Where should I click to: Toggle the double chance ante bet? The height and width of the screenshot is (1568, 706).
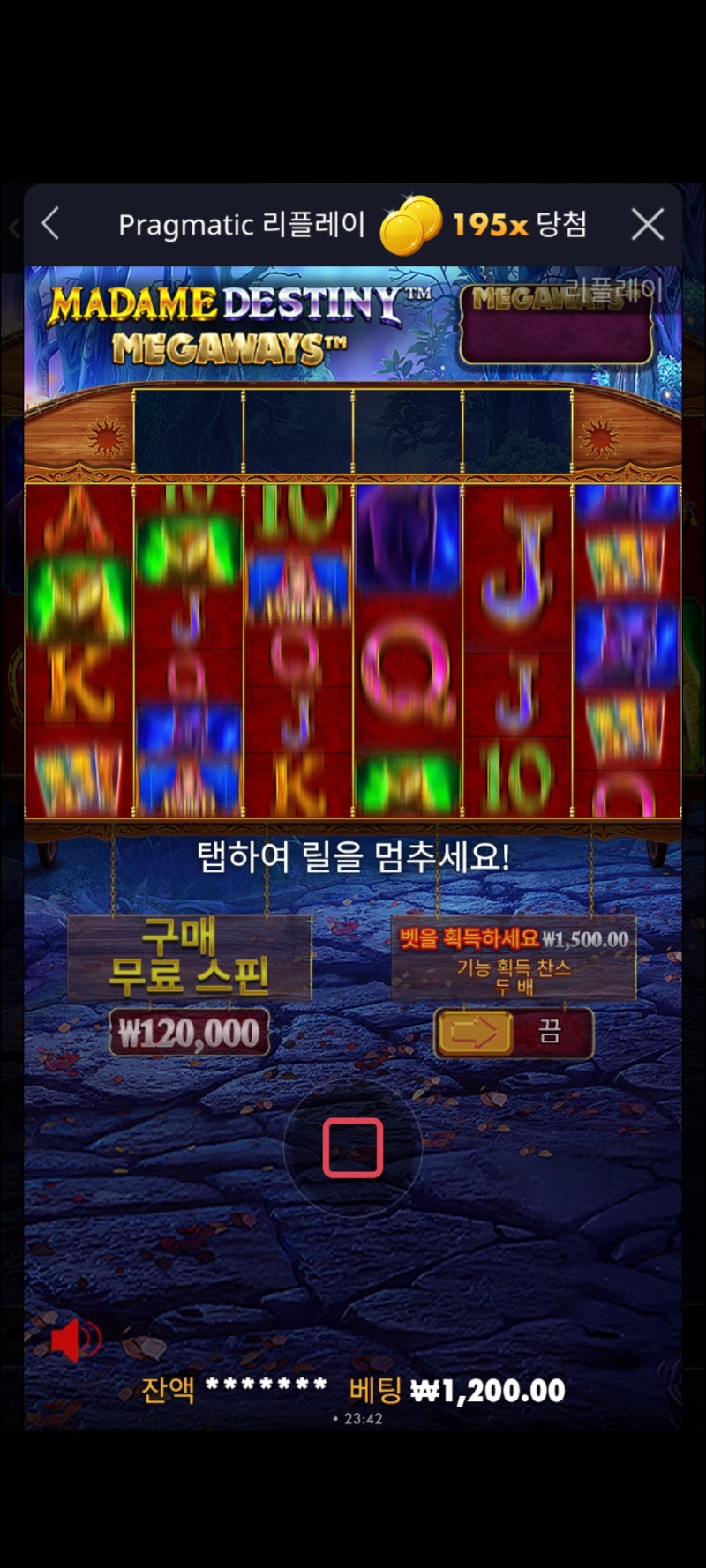pyautogui.click(x=514, y=1033)
